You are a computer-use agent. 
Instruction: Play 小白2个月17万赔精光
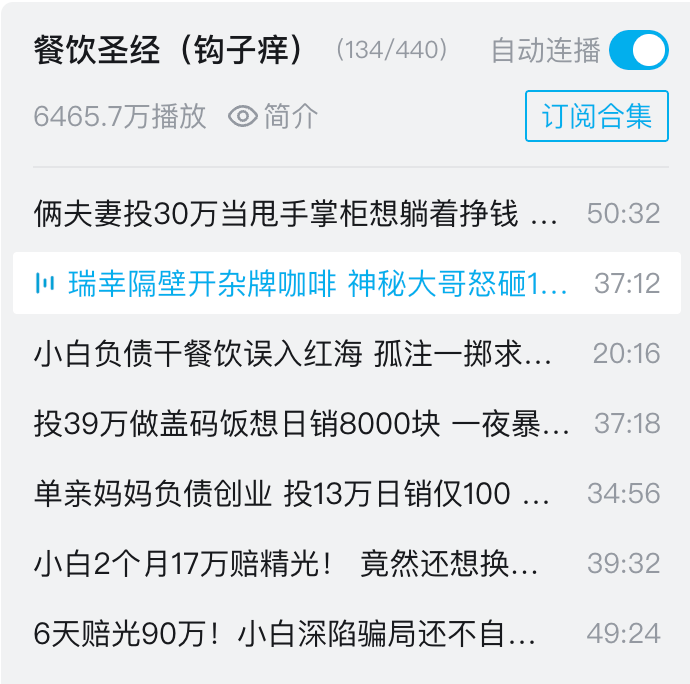click(285, 564)
